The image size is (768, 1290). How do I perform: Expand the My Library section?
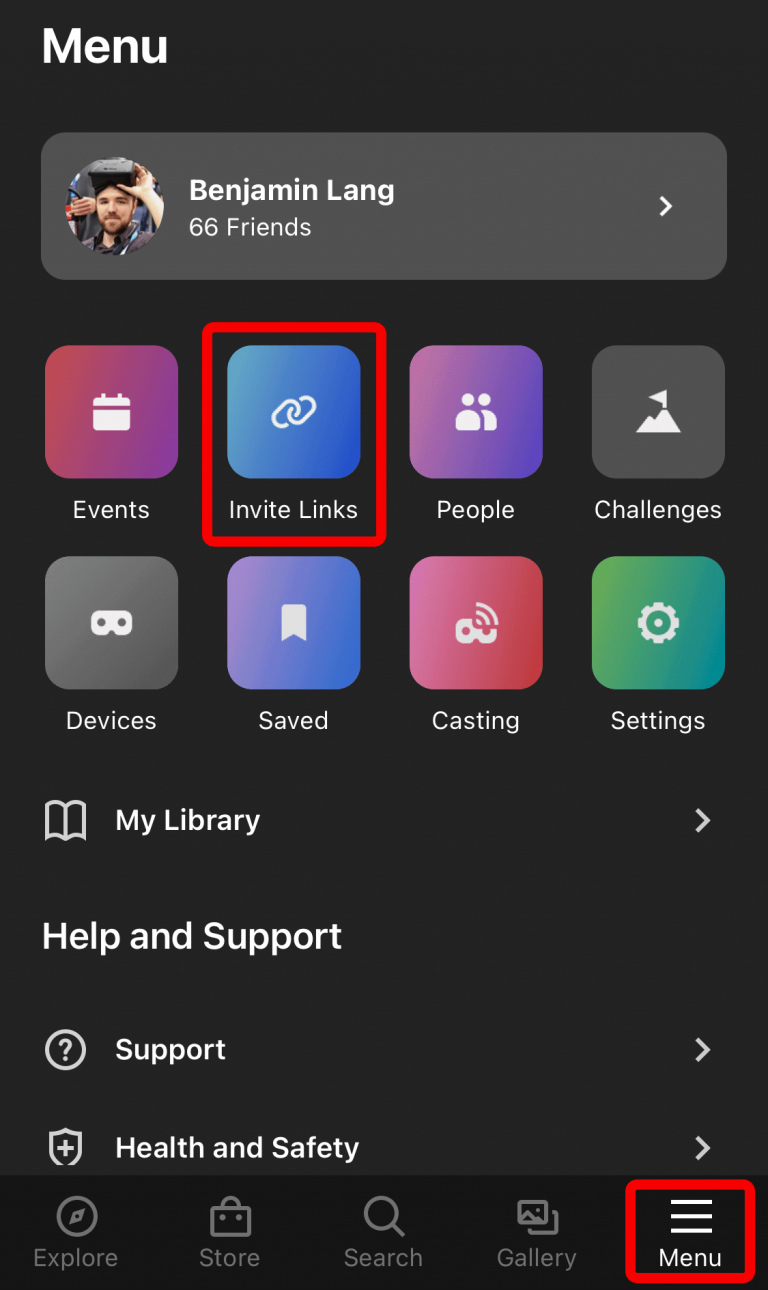coord(702,820)
